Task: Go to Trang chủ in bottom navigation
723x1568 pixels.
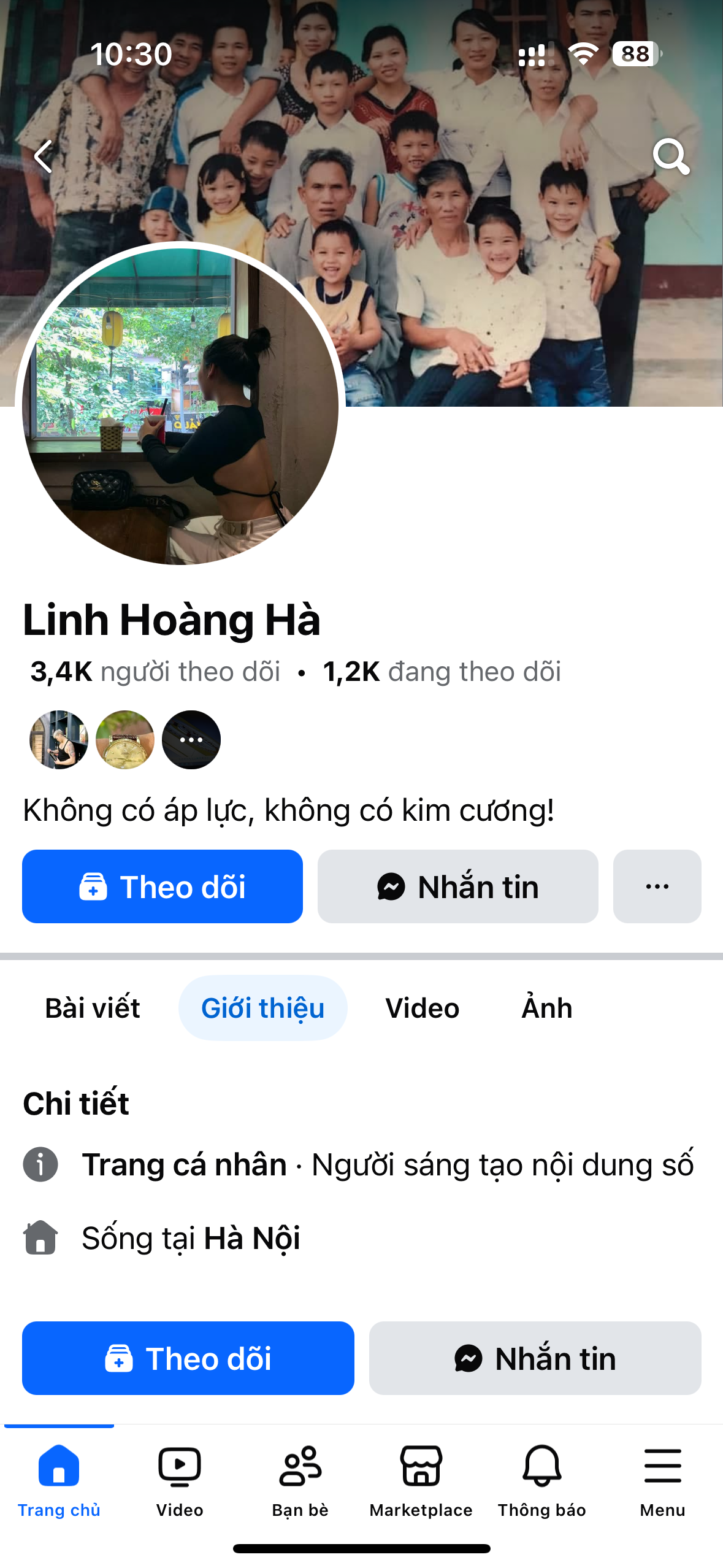Action: tap(59, 1480)
